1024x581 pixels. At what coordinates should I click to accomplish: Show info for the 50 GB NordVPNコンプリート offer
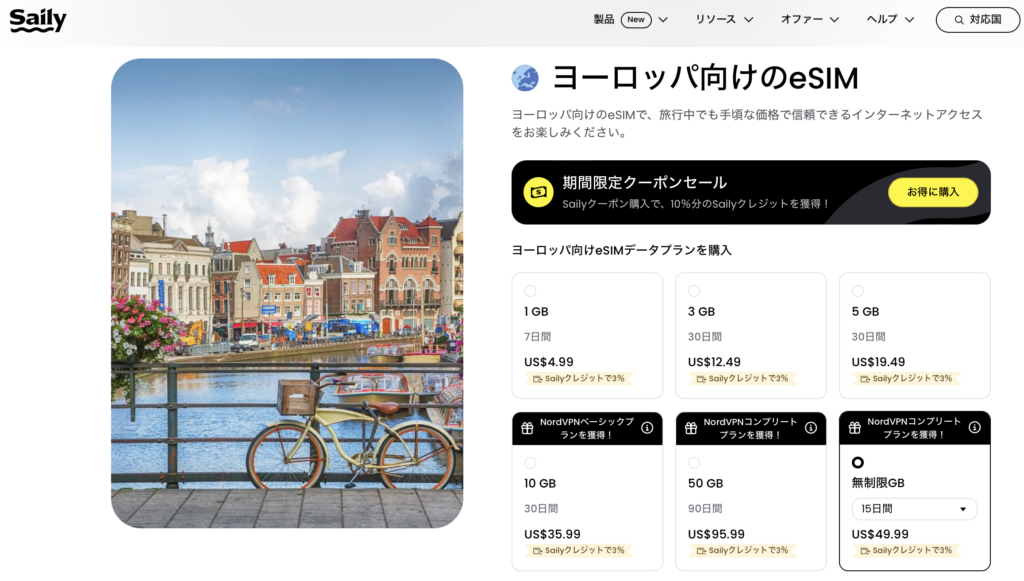(811, 428)
